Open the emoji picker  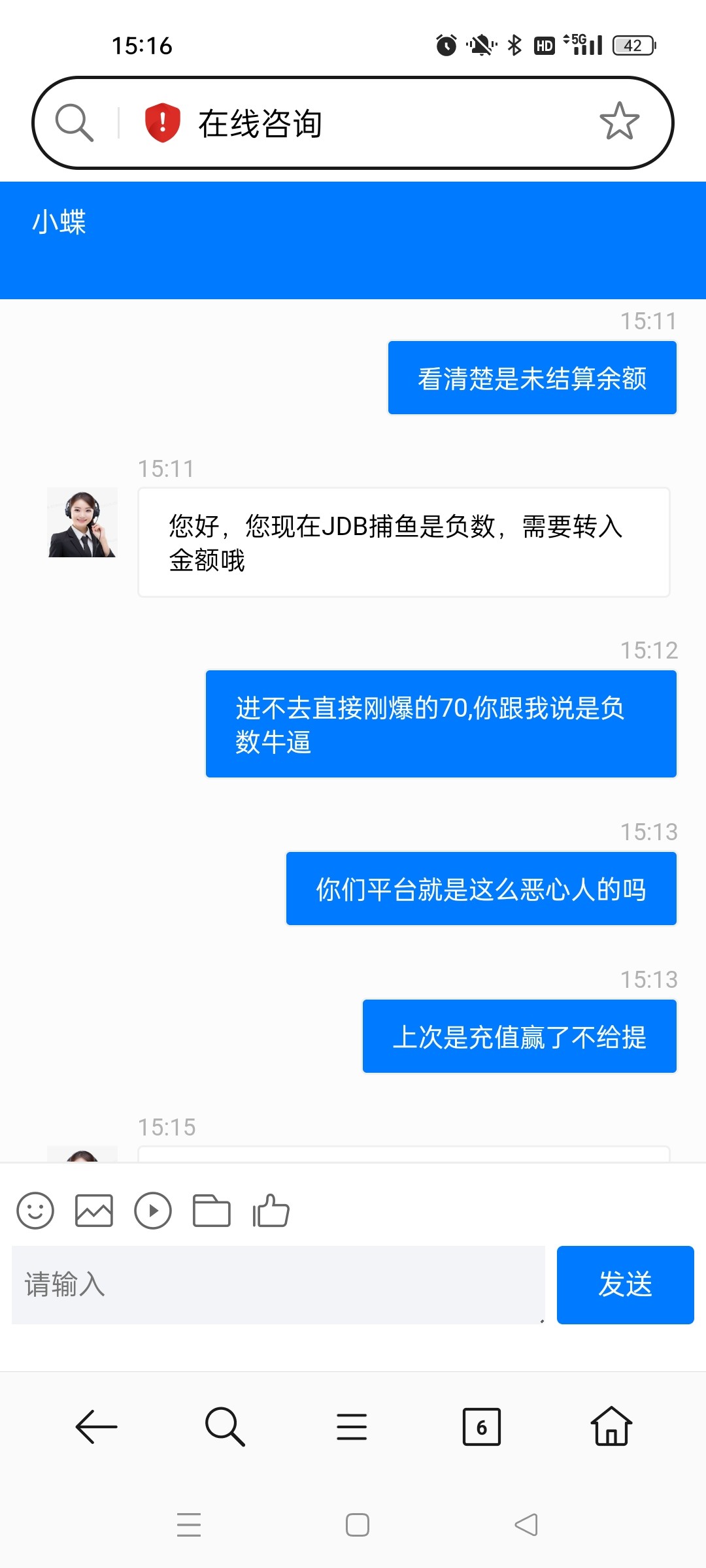pos(35,1211)
